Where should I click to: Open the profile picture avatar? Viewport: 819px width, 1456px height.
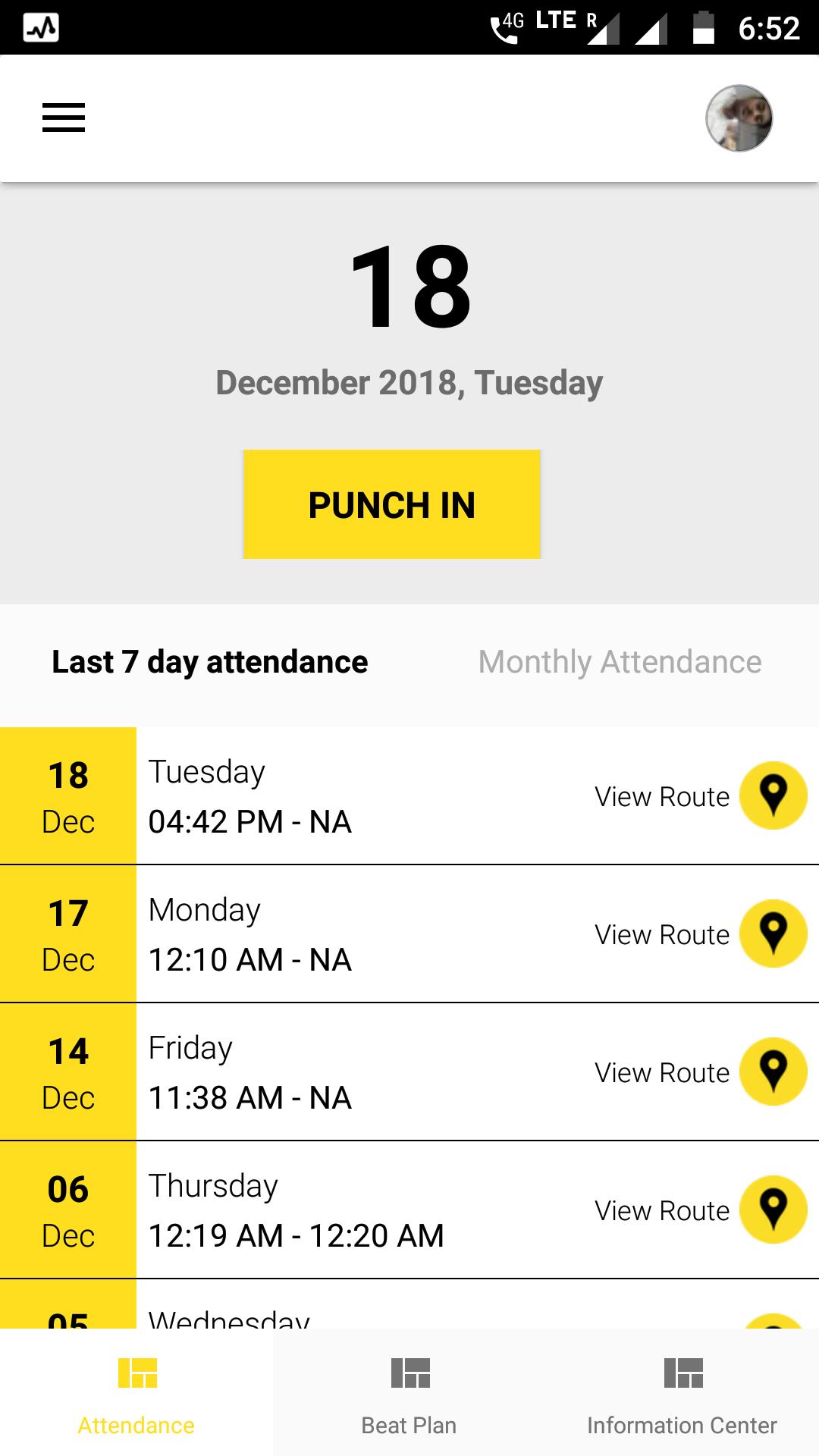(739, 118)
